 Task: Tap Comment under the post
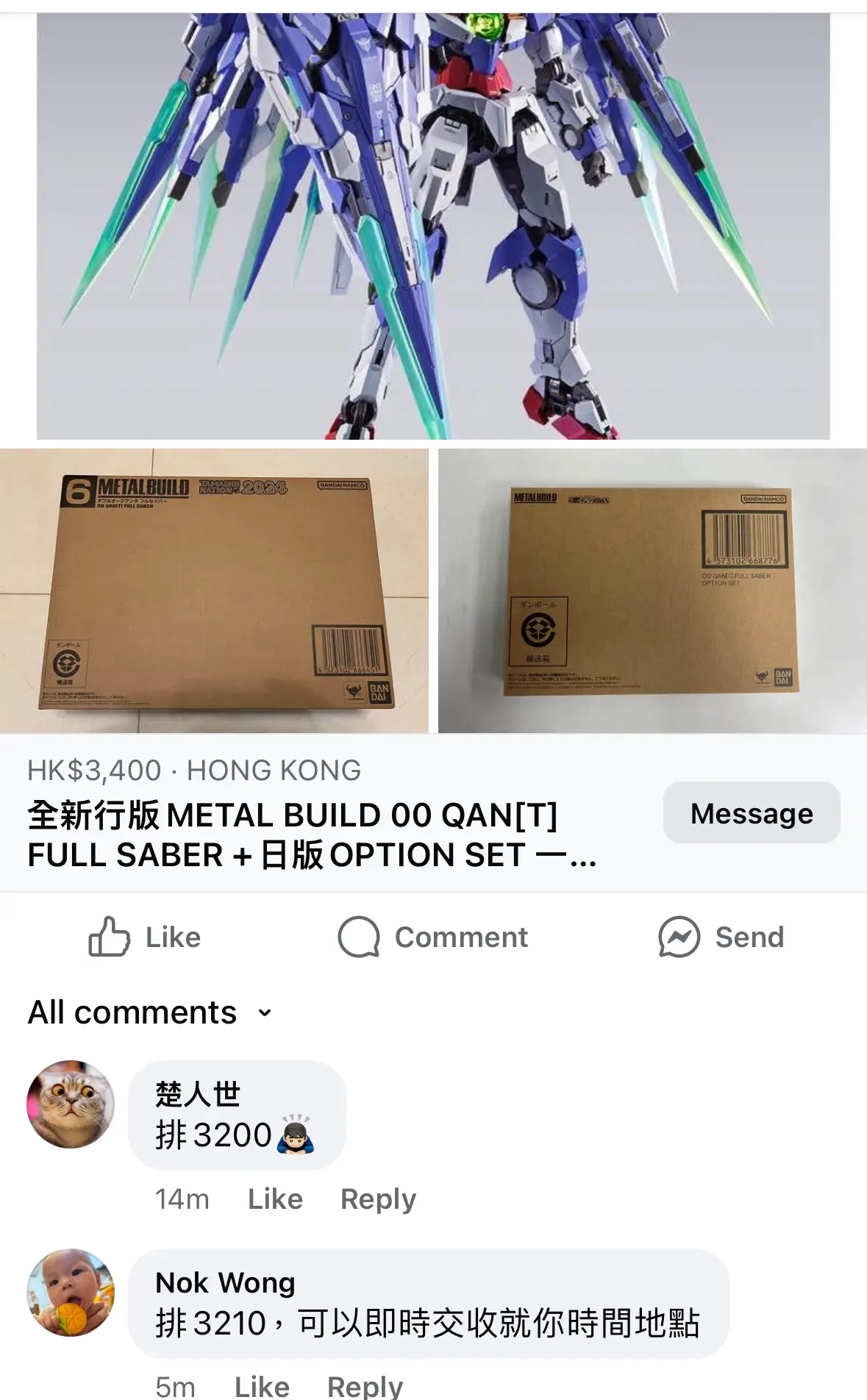pyautogui.click(x=432, y=937)
